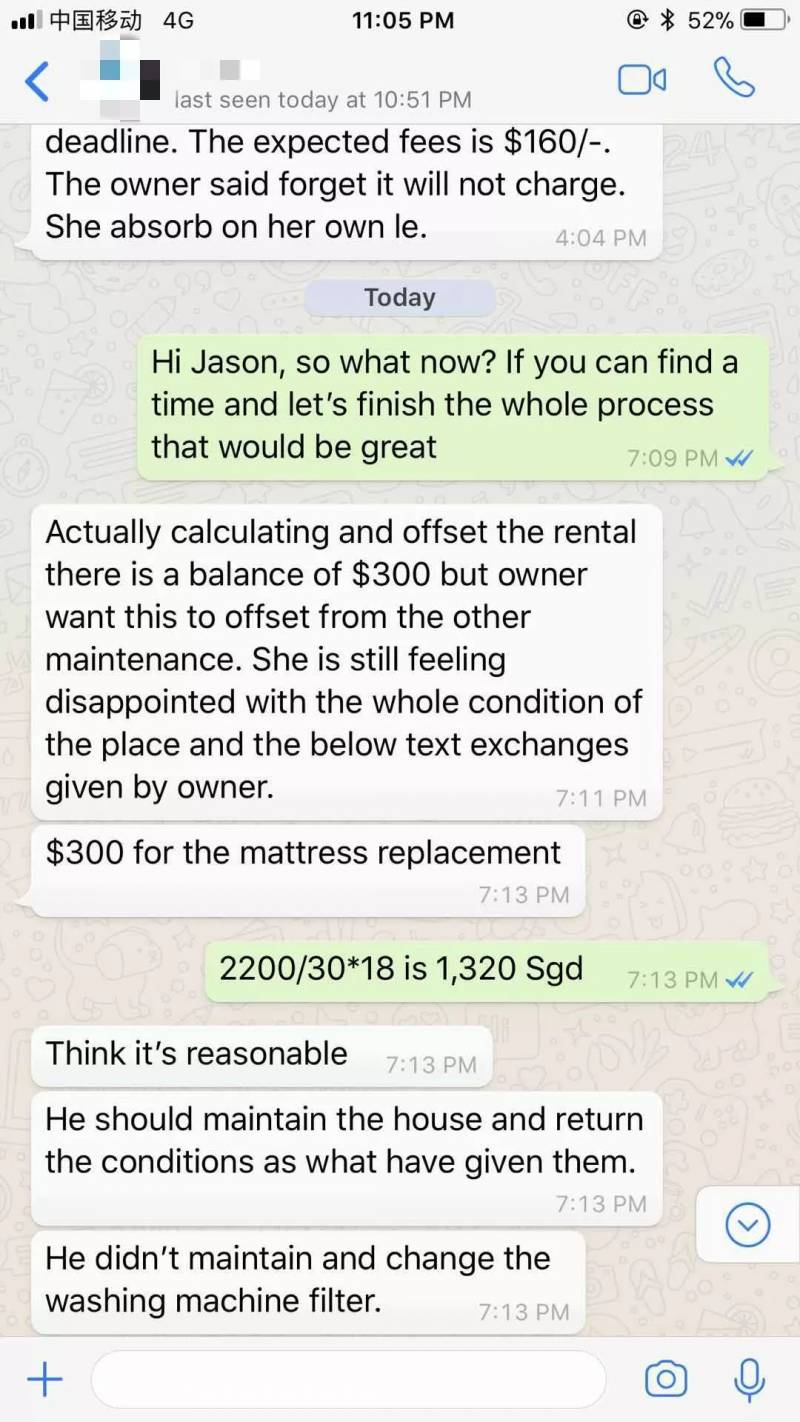The width and height of the screenshot is (800, 1422).
Task: Open the attachment plus menu
Action: 44,1380
